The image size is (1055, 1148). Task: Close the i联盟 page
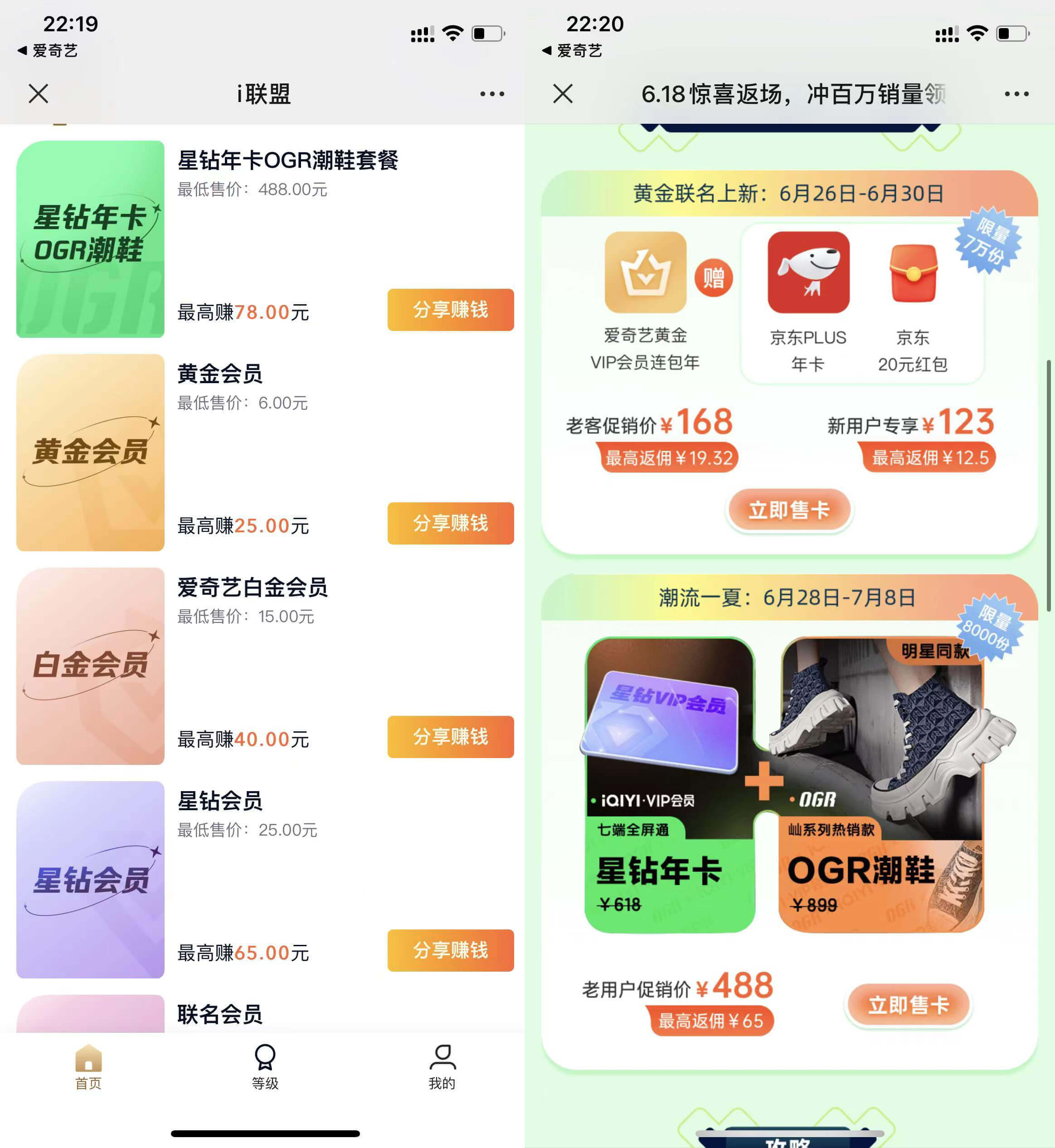(x=38, y=93)
